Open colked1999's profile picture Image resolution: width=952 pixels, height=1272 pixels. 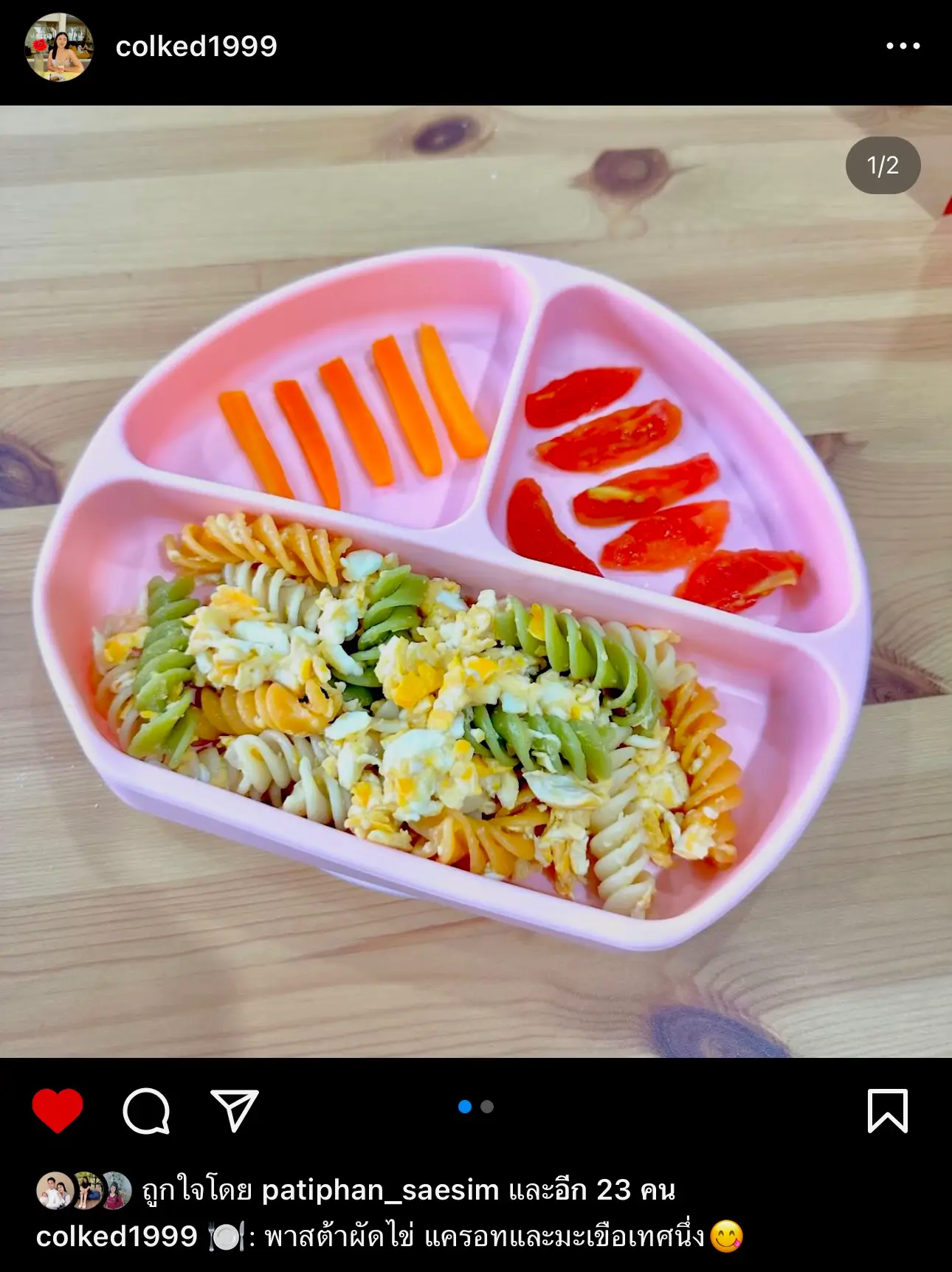59,47
